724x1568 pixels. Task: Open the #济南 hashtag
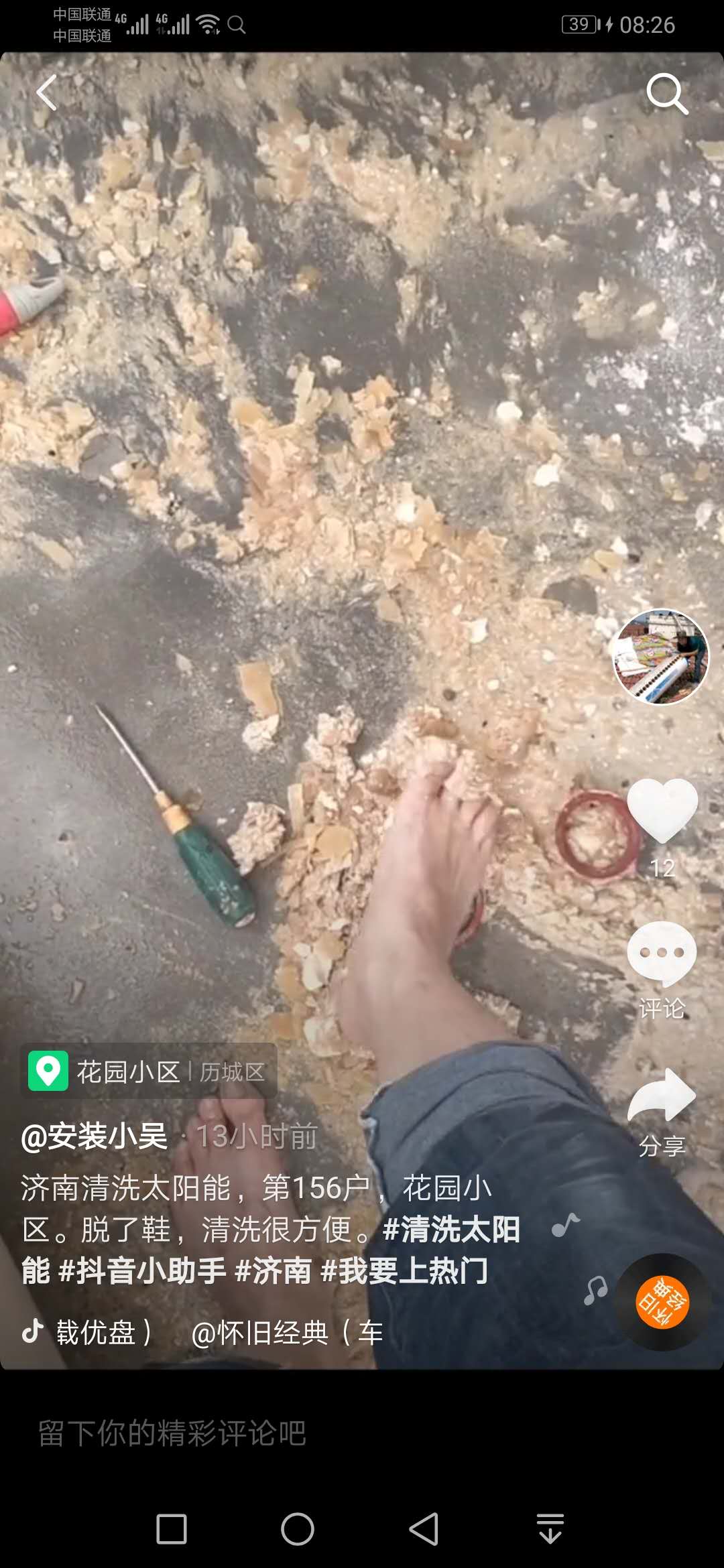coord(274,1271)
